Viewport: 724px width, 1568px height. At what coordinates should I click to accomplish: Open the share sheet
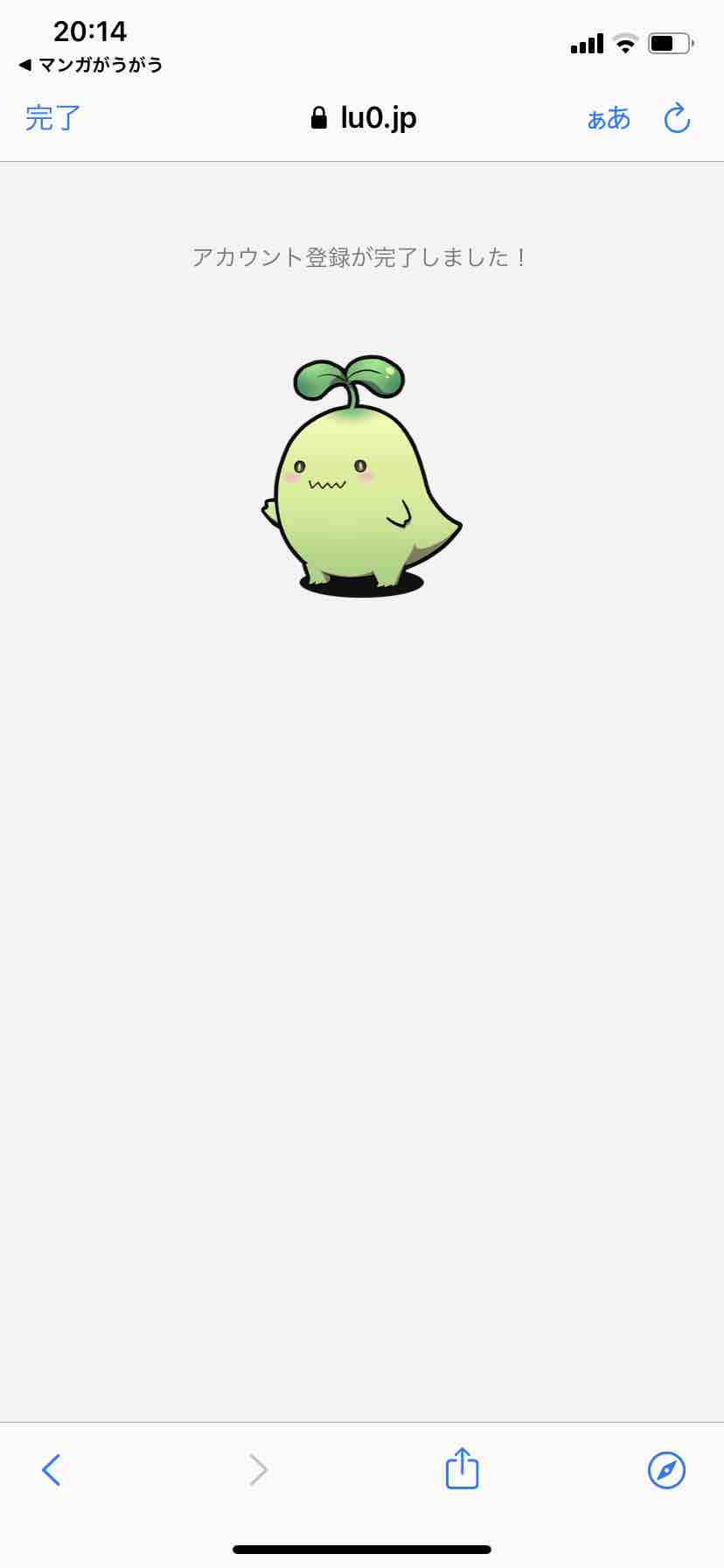point(462,1467)
